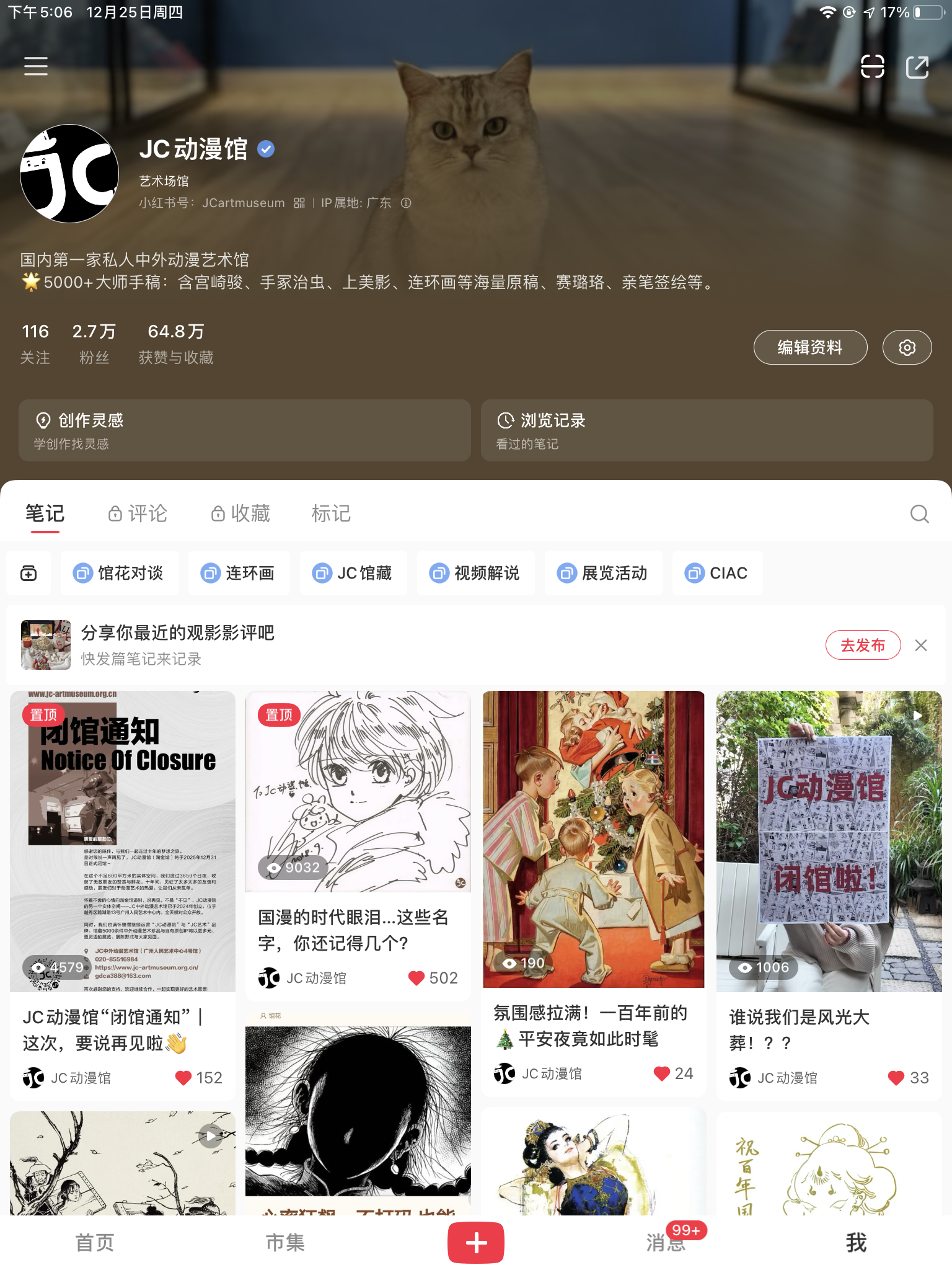Create a new post with plus button
Viewport: 952px width, 1270px height.
[476, 1243]
